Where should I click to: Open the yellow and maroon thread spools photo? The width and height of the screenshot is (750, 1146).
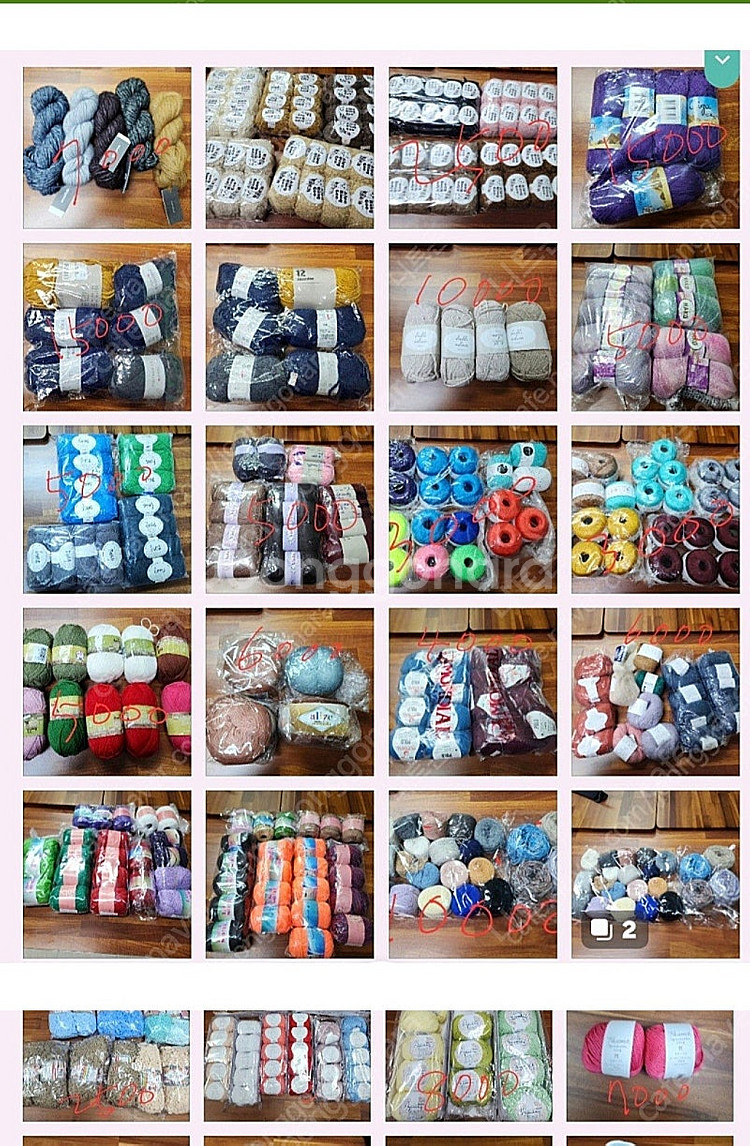click(655, 509)
